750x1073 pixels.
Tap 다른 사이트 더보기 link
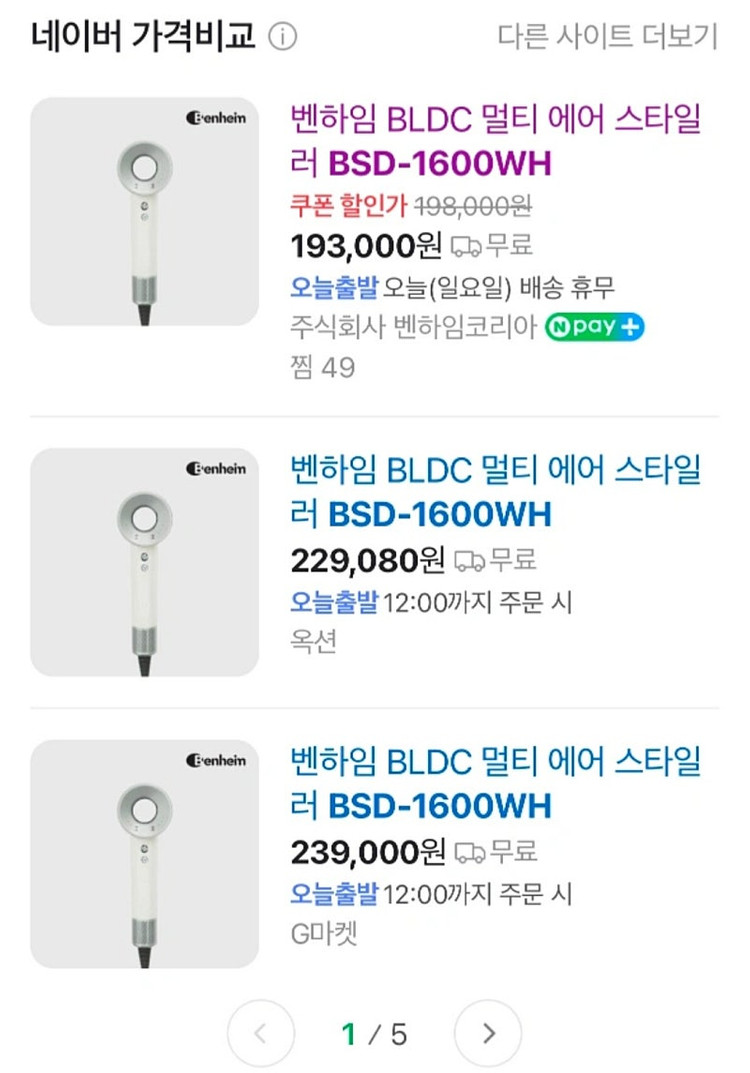coord(607,36)
